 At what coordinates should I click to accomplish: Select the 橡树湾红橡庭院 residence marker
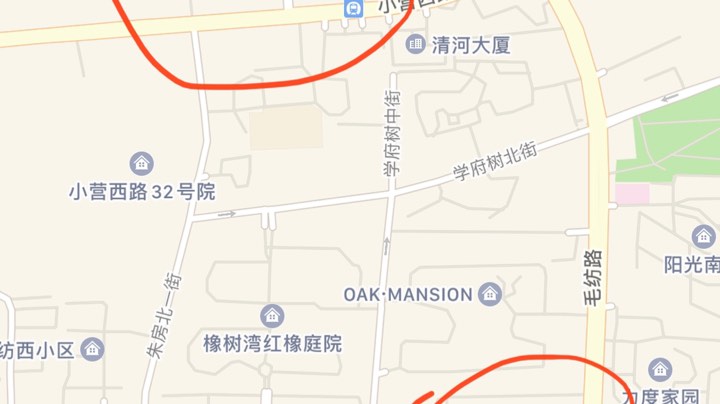pyautogui.click(x=272, y=316)
